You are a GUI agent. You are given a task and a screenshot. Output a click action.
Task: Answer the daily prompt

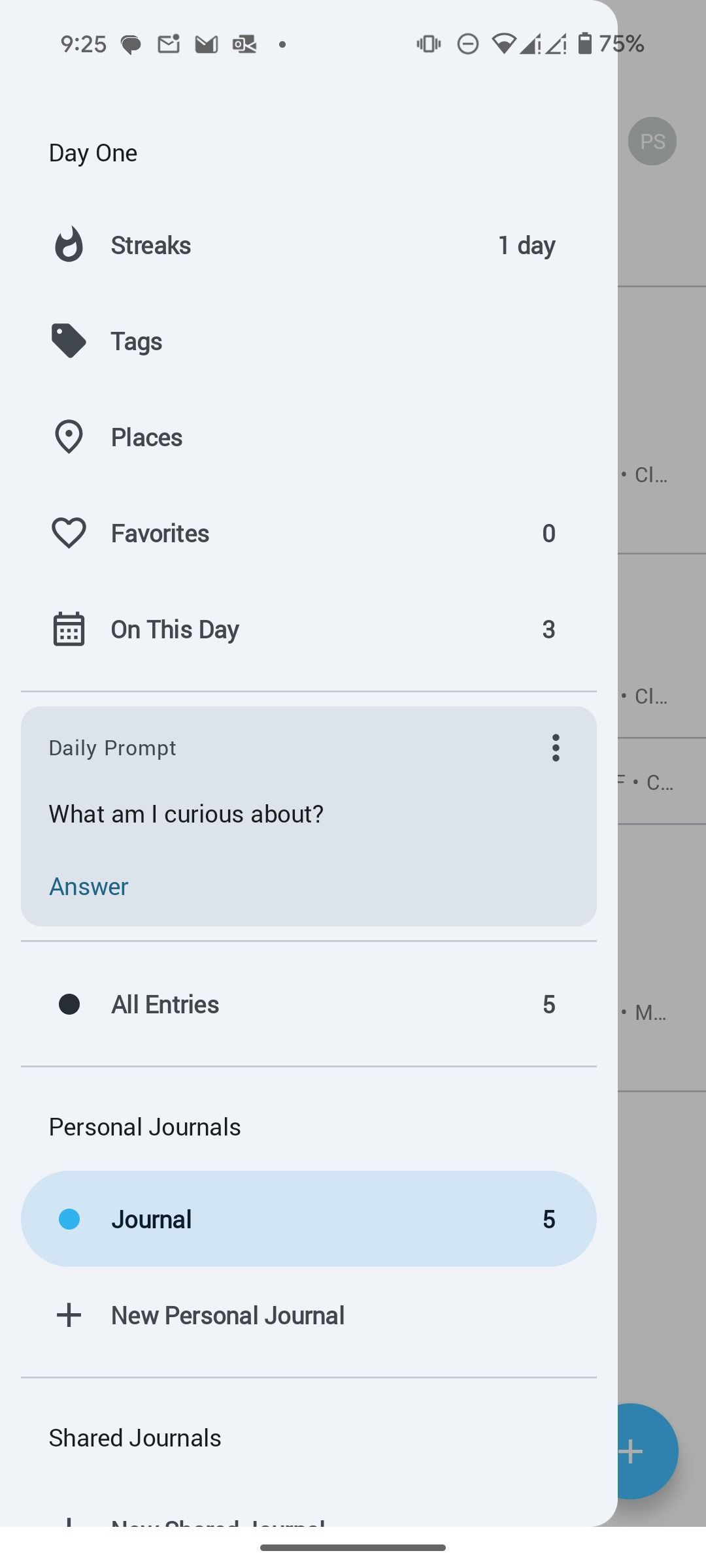coord(88,886)
